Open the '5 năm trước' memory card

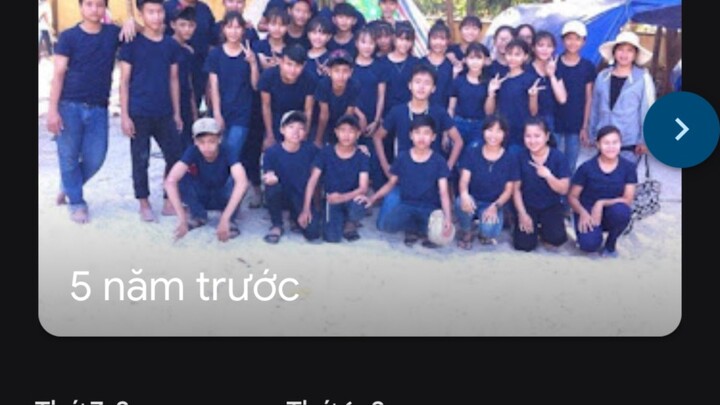[x=340, y=170]
